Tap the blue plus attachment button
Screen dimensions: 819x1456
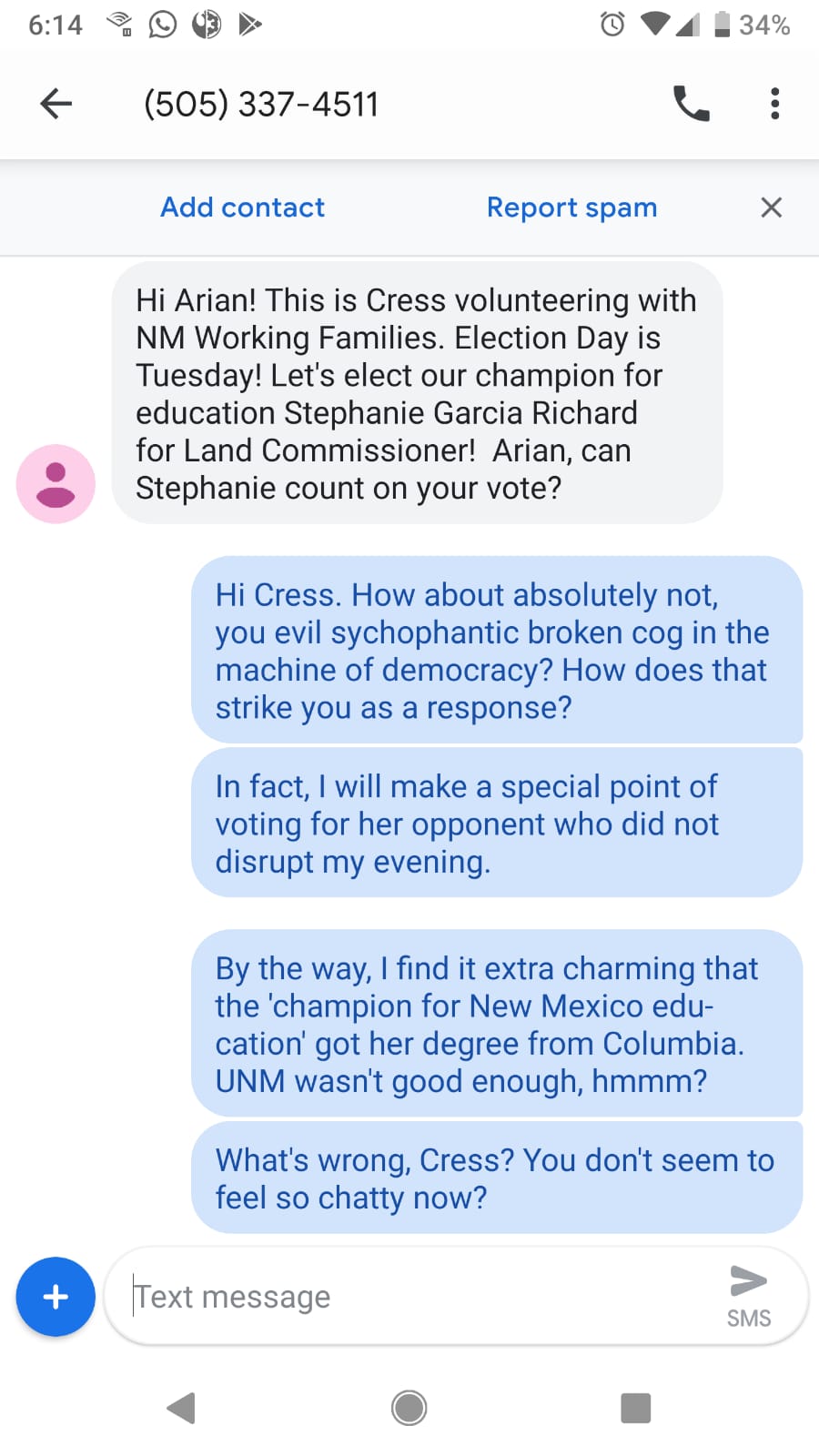[x=56, y=1297]
